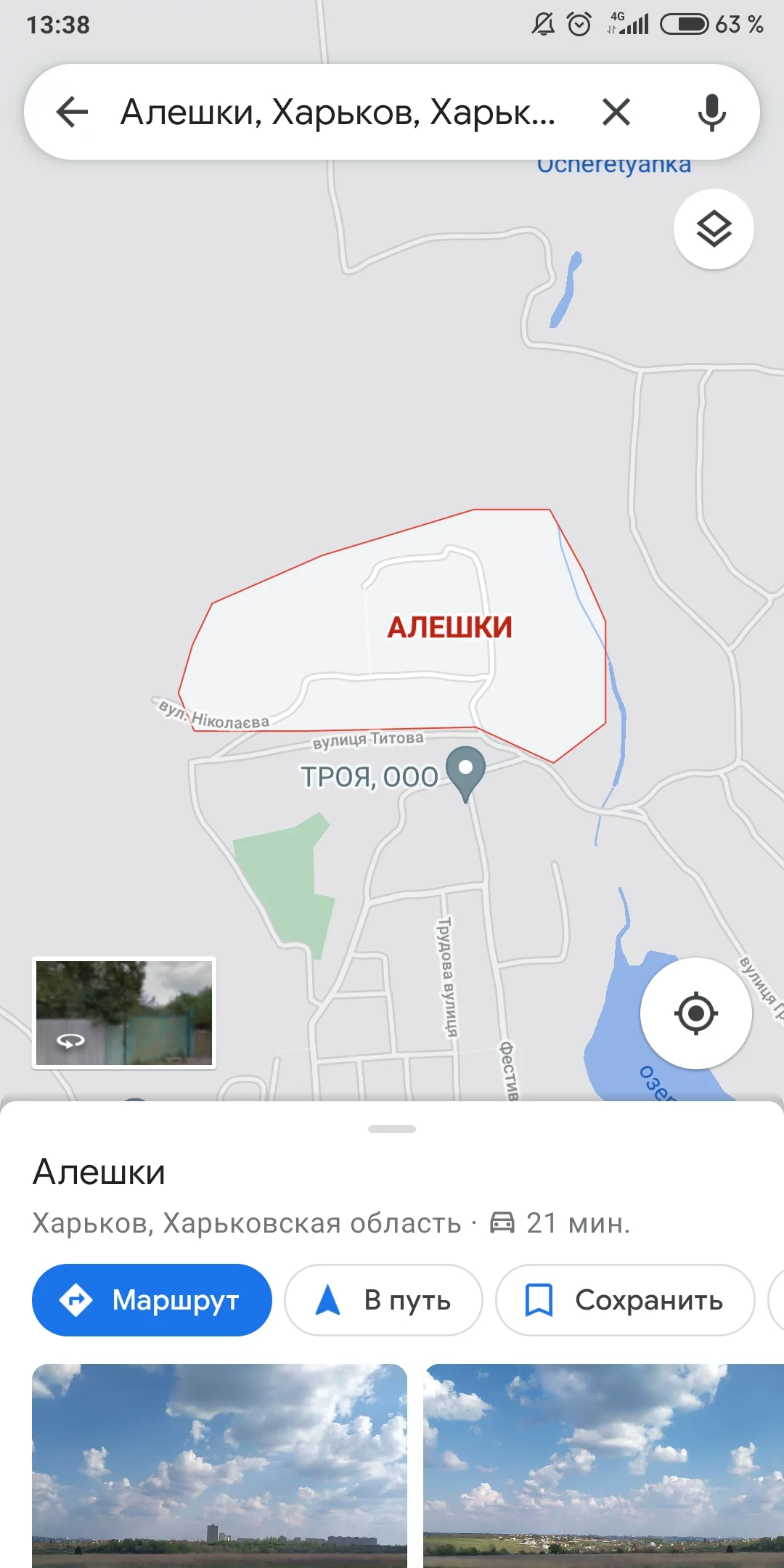Clear the Алешки search query
Screen dimensions: 784x1568
(x=616, y=113)
